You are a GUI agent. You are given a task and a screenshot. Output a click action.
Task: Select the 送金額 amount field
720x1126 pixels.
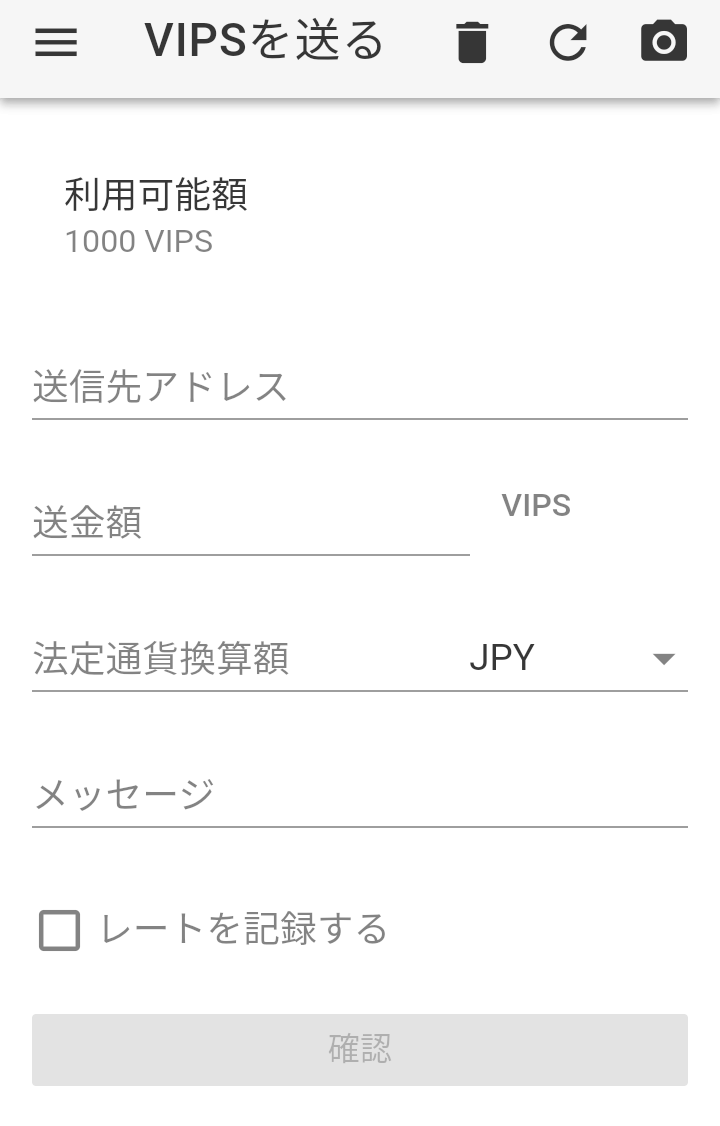[250, 524]
